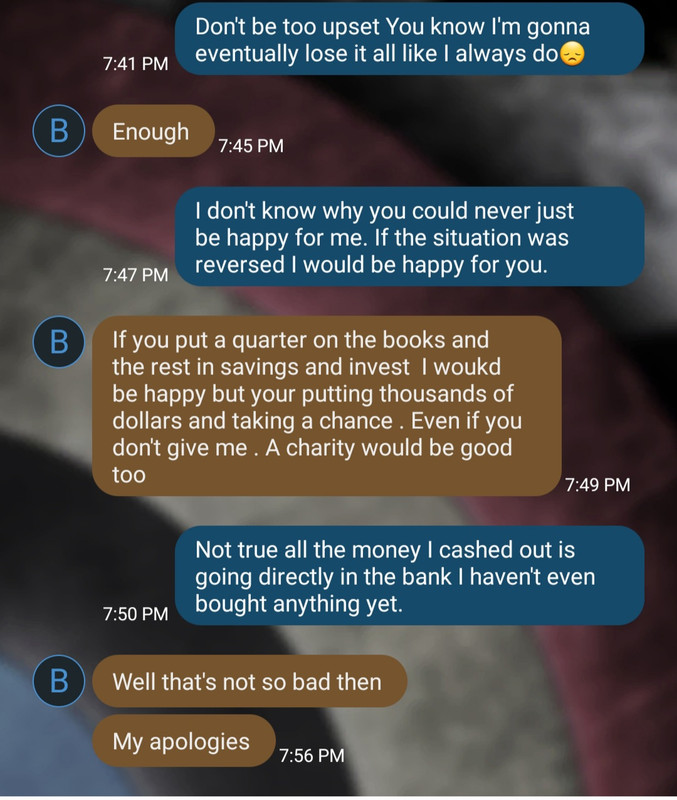677x800 pixels.
Task: Tap avatar B next to the "quarter on the books" message
Action: click(x=59, y=342)
